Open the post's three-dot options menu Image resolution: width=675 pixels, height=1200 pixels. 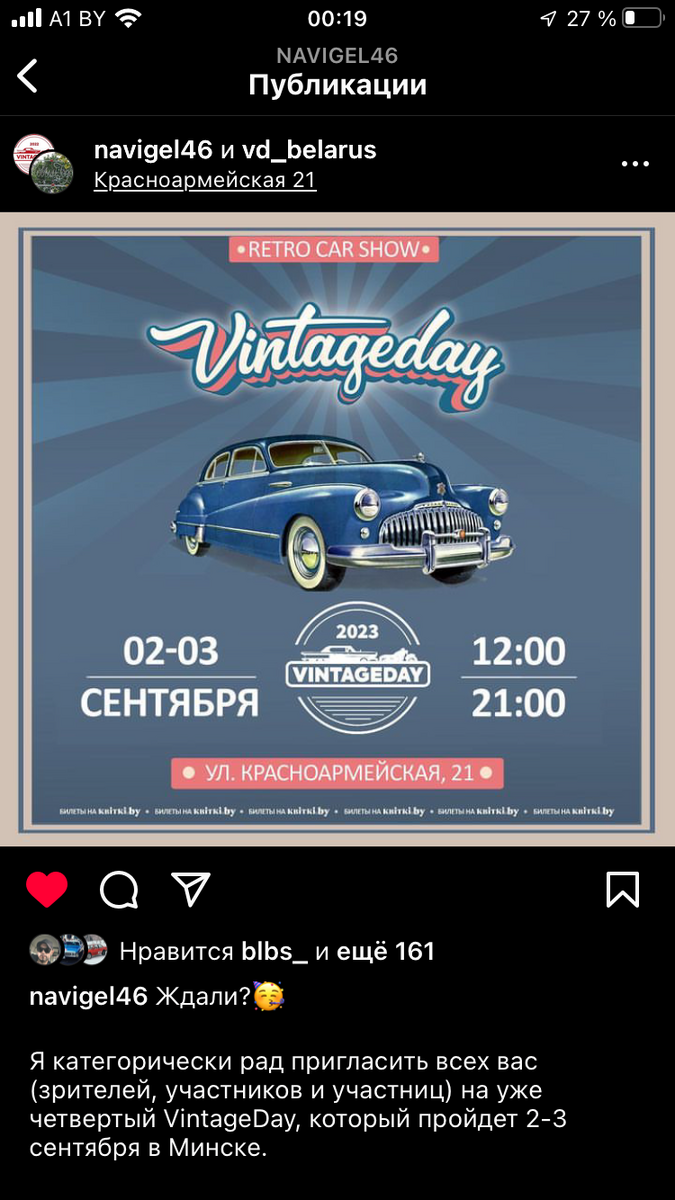tap(635, 164)
